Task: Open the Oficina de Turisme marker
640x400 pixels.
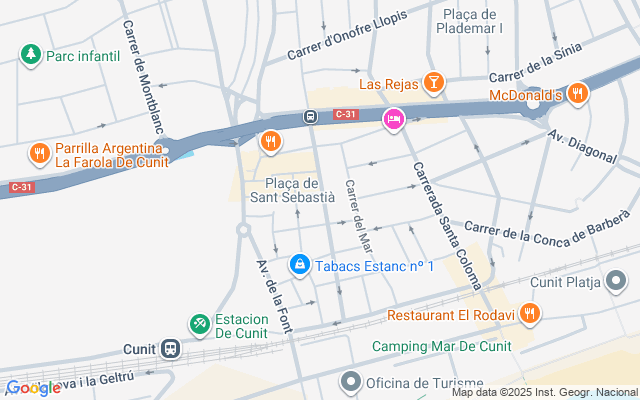Action: (x=350, y=381)
